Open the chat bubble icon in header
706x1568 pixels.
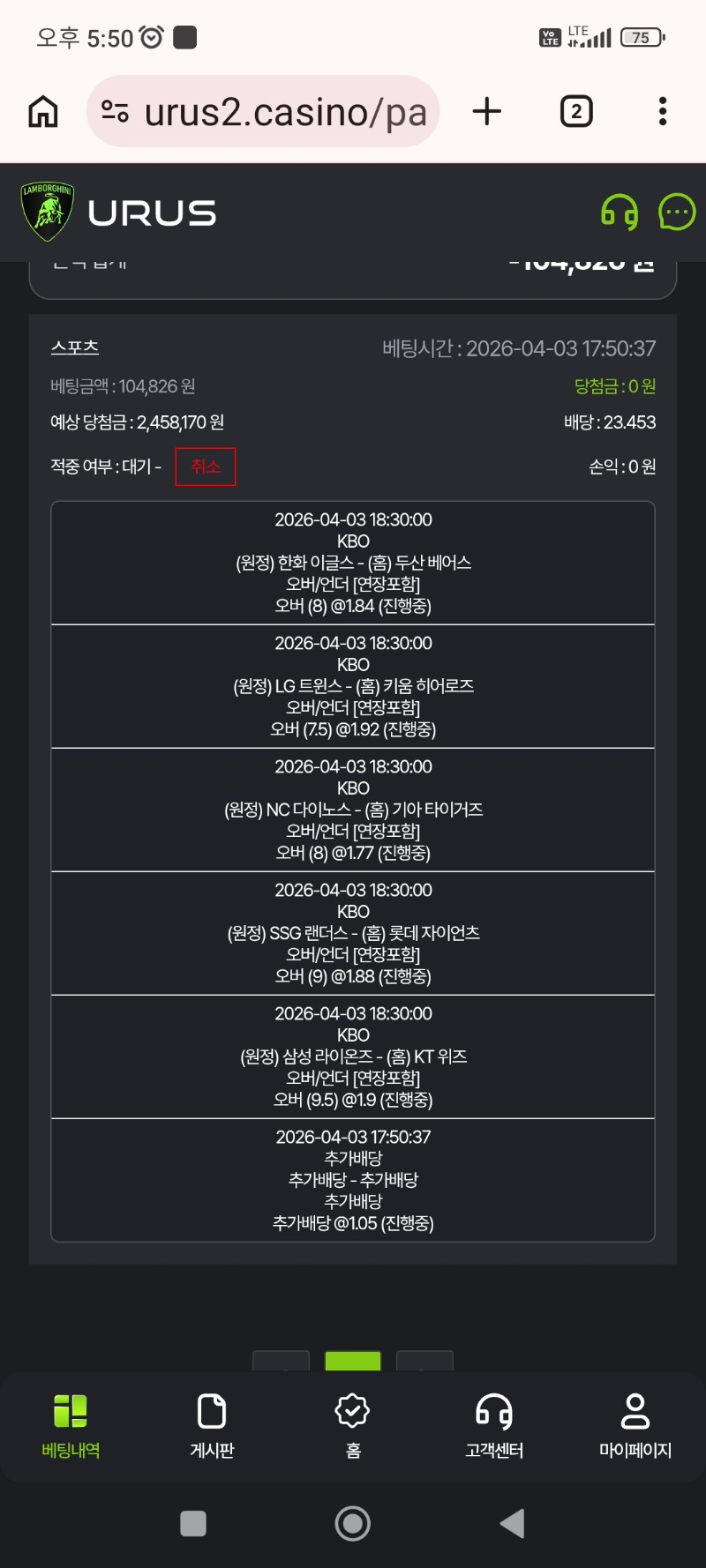(x=677, y=213)
